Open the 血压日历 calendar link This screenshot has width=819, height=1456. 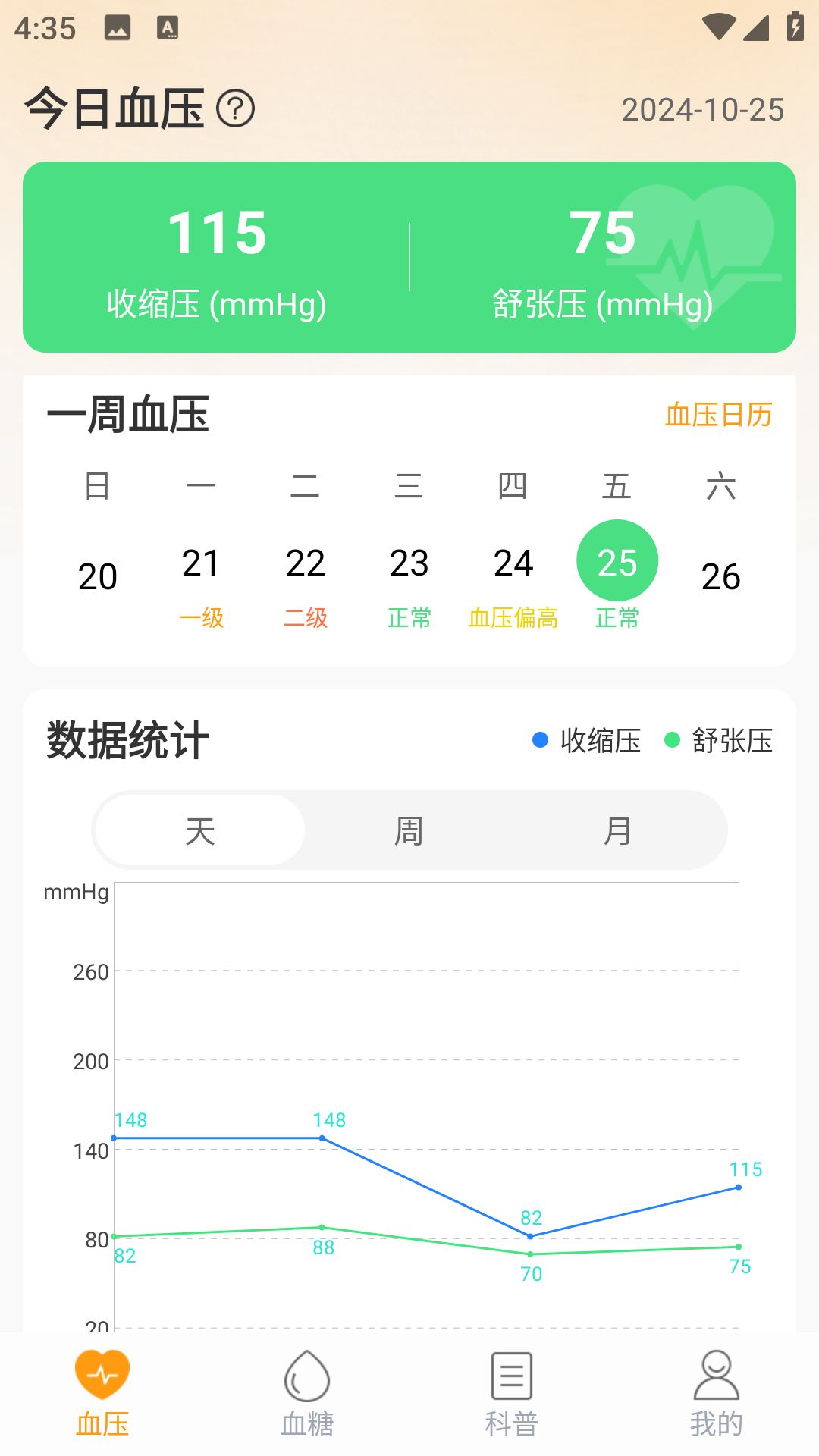[x=717, y=416]
